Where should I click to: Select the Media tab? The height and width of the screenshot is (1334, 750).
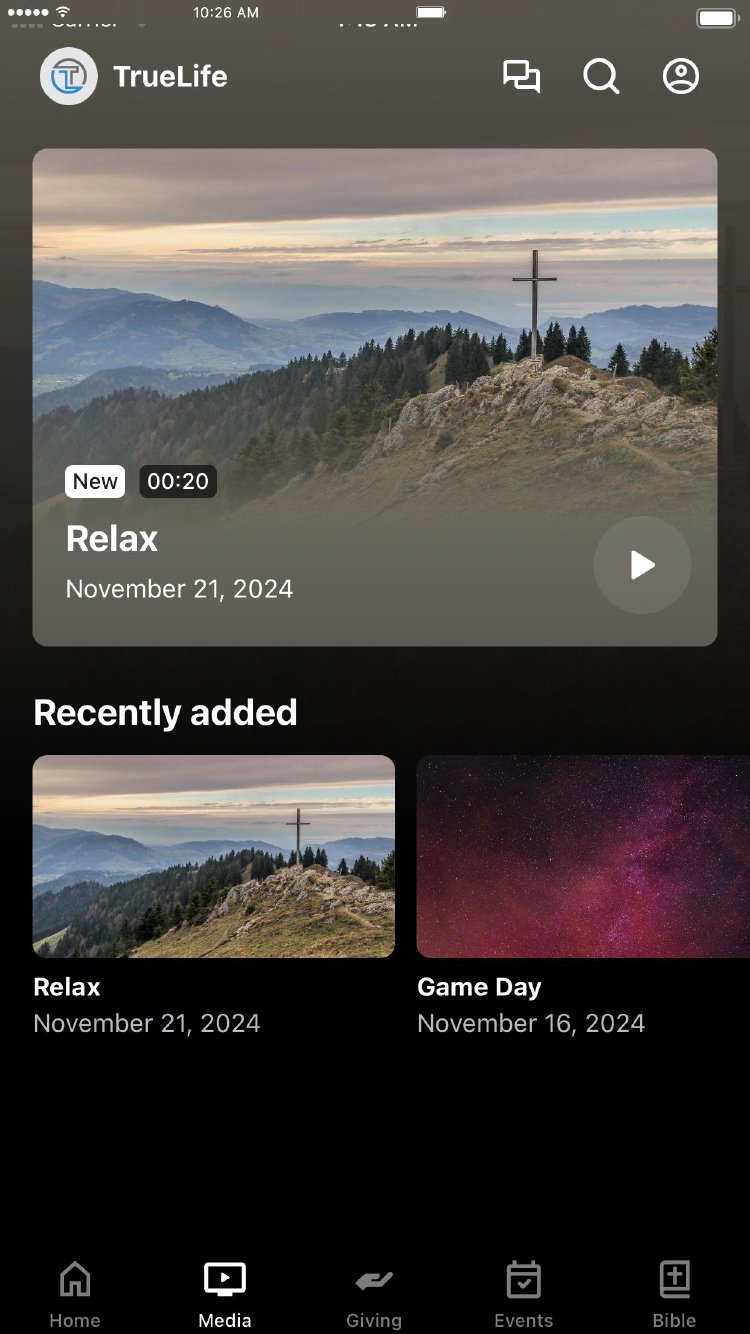click(x=225, y=1294)
